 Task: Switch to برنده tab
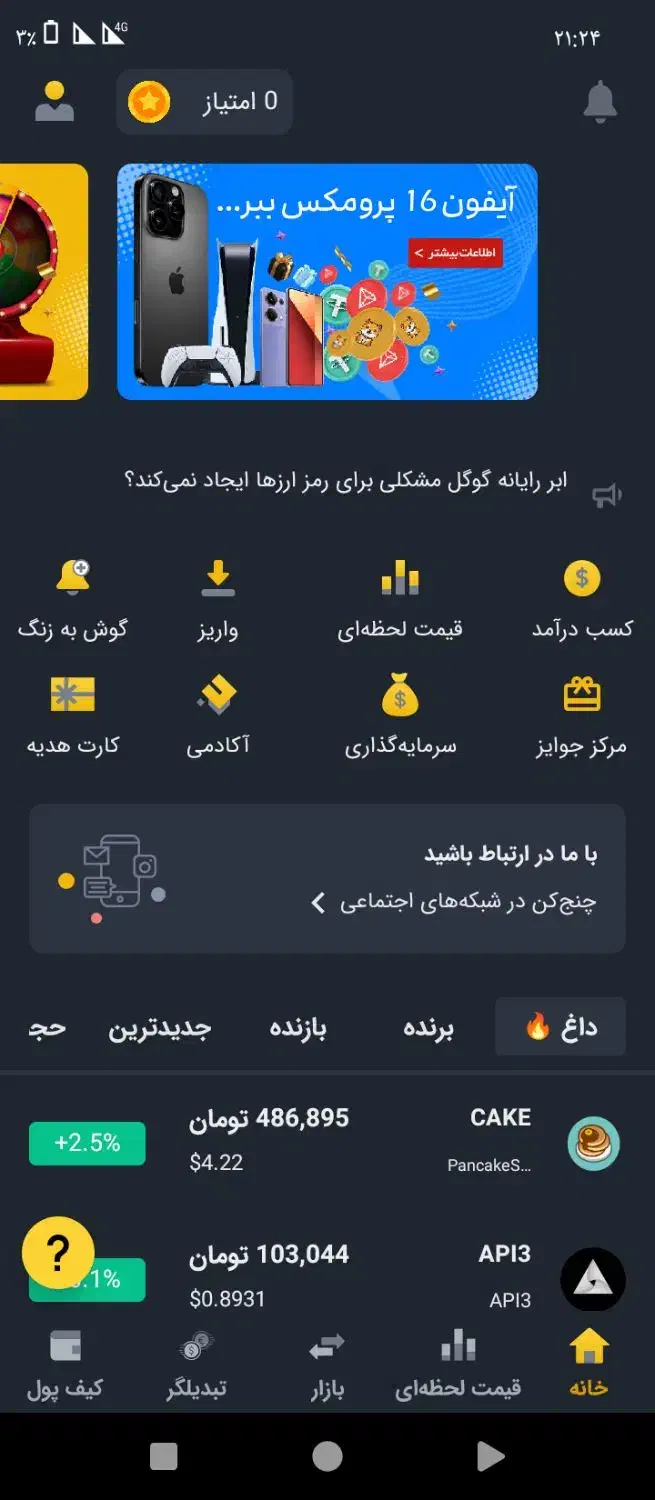click(428, 1028)
